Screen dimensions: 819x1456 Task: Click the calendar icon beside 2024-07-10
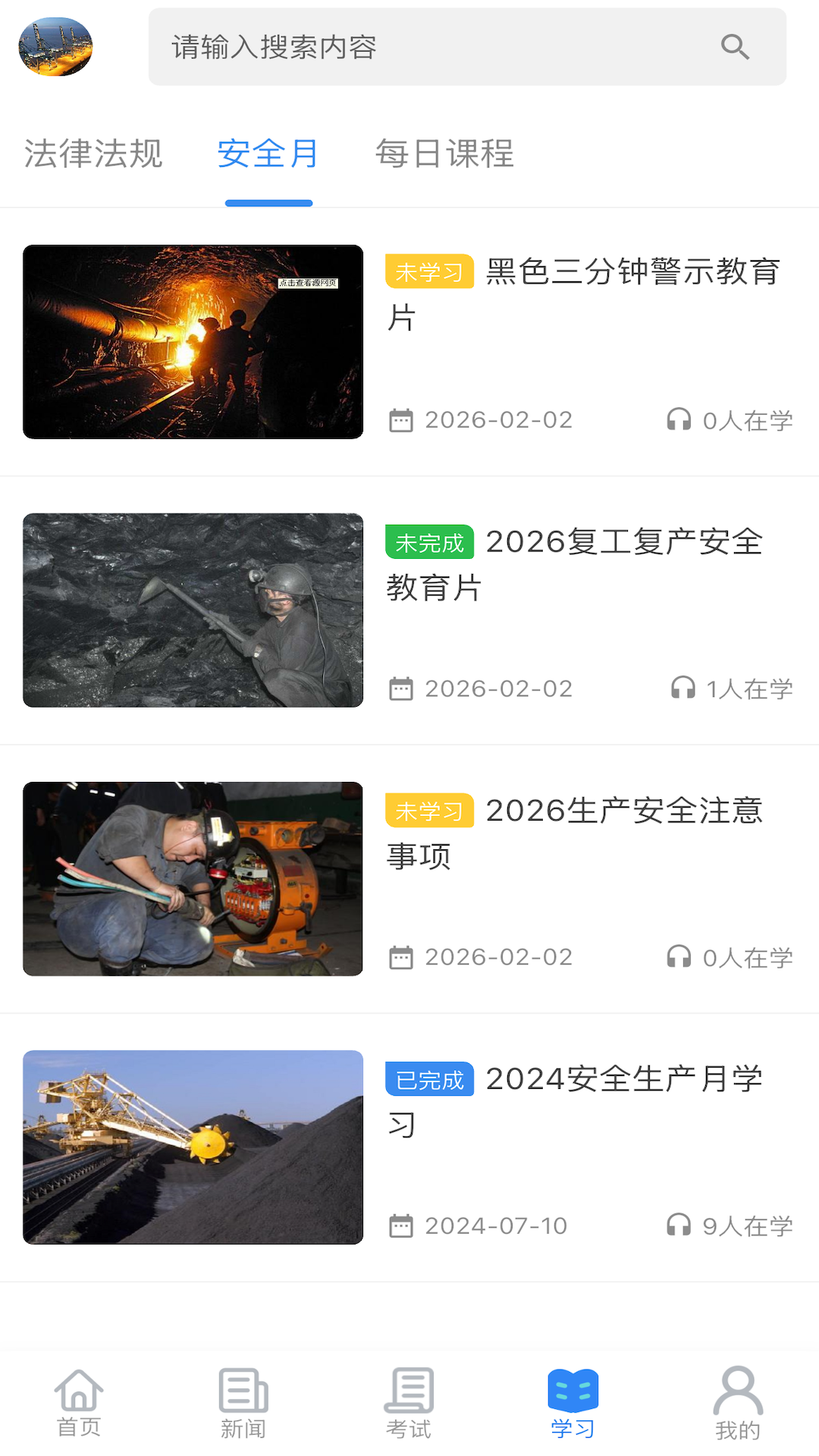click(x=403, y=1224)
